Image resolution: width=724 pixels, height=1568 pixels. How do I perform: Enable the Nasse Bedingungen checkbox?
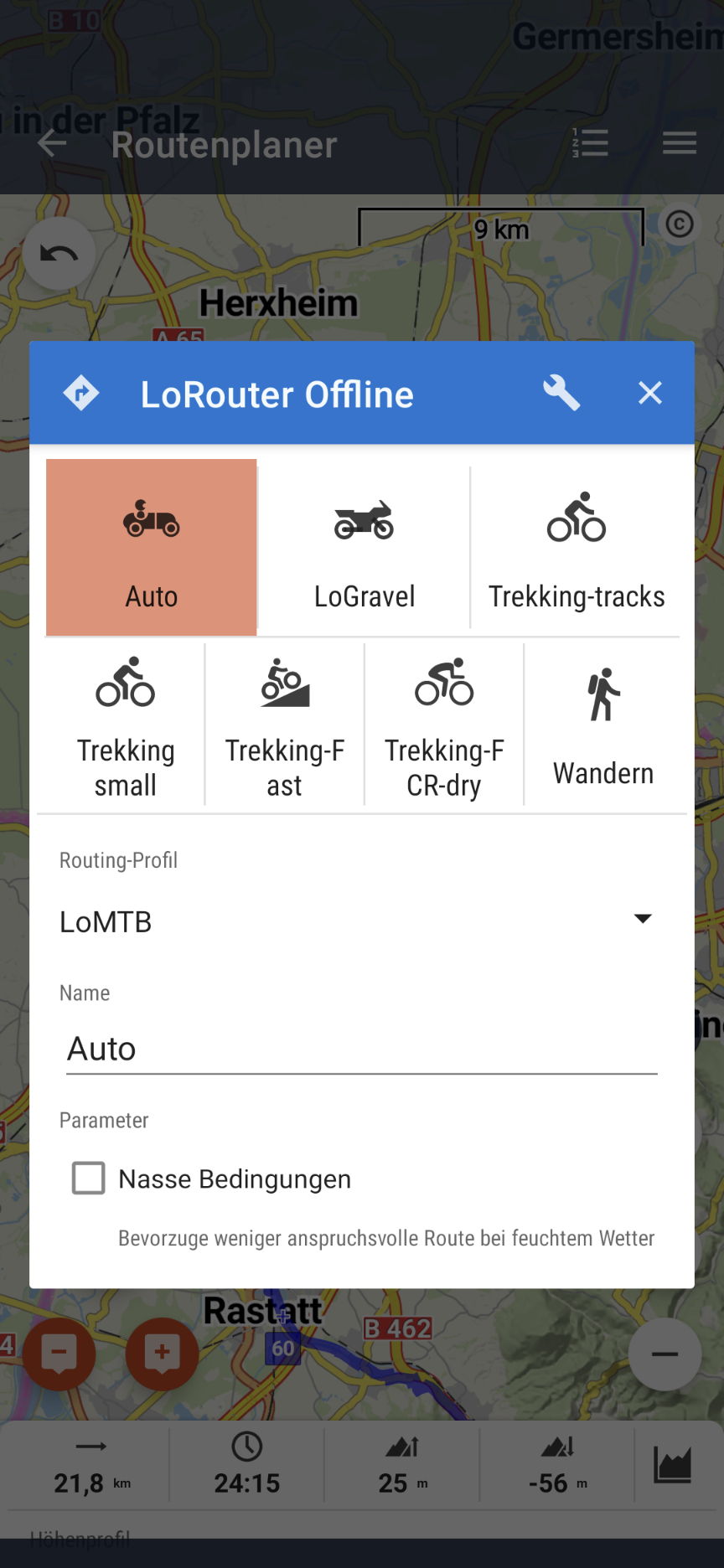[89, 1178]
